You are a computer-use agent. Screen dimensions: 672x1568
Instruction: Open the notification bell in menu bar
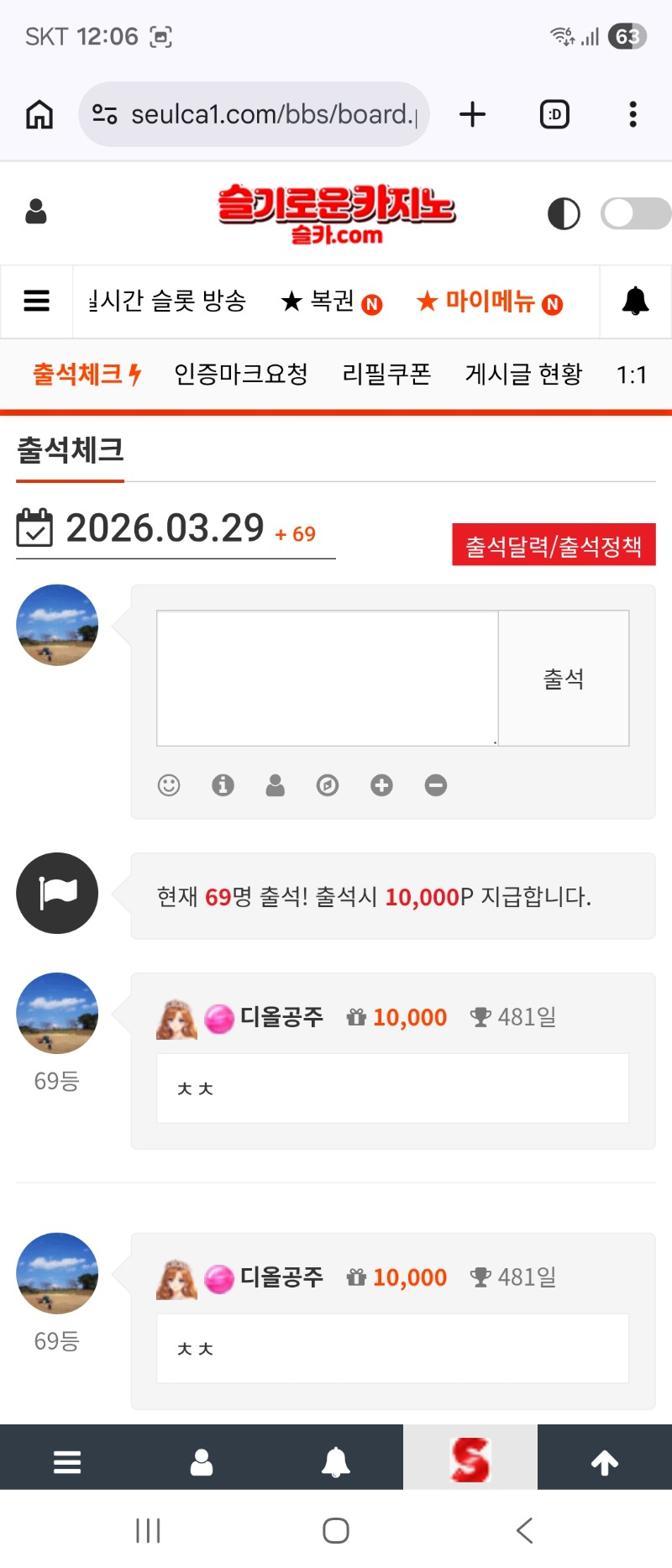pos(635,301)
